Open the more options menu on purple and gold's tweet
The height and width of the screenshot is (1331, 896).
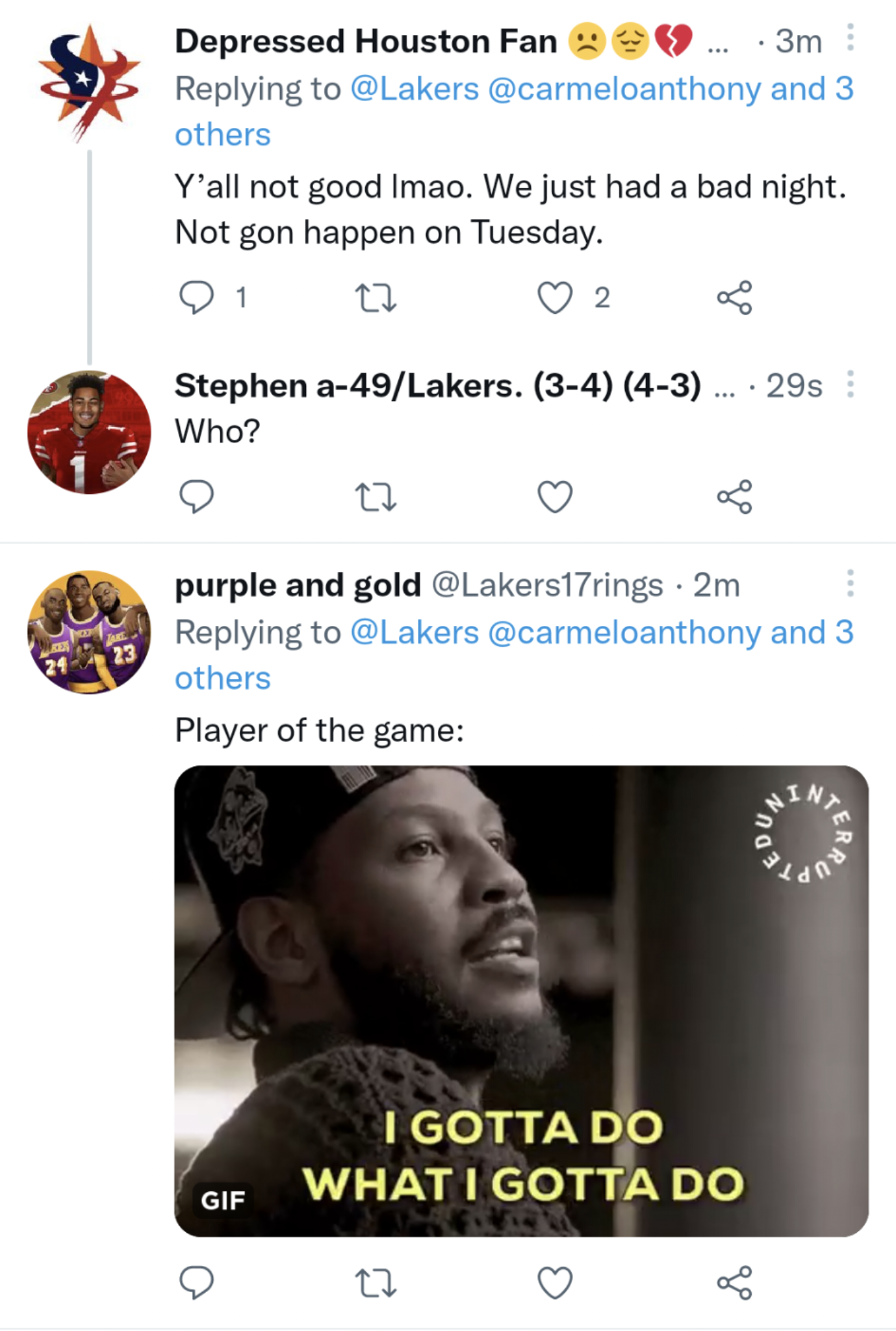click(x=850, y=584)
